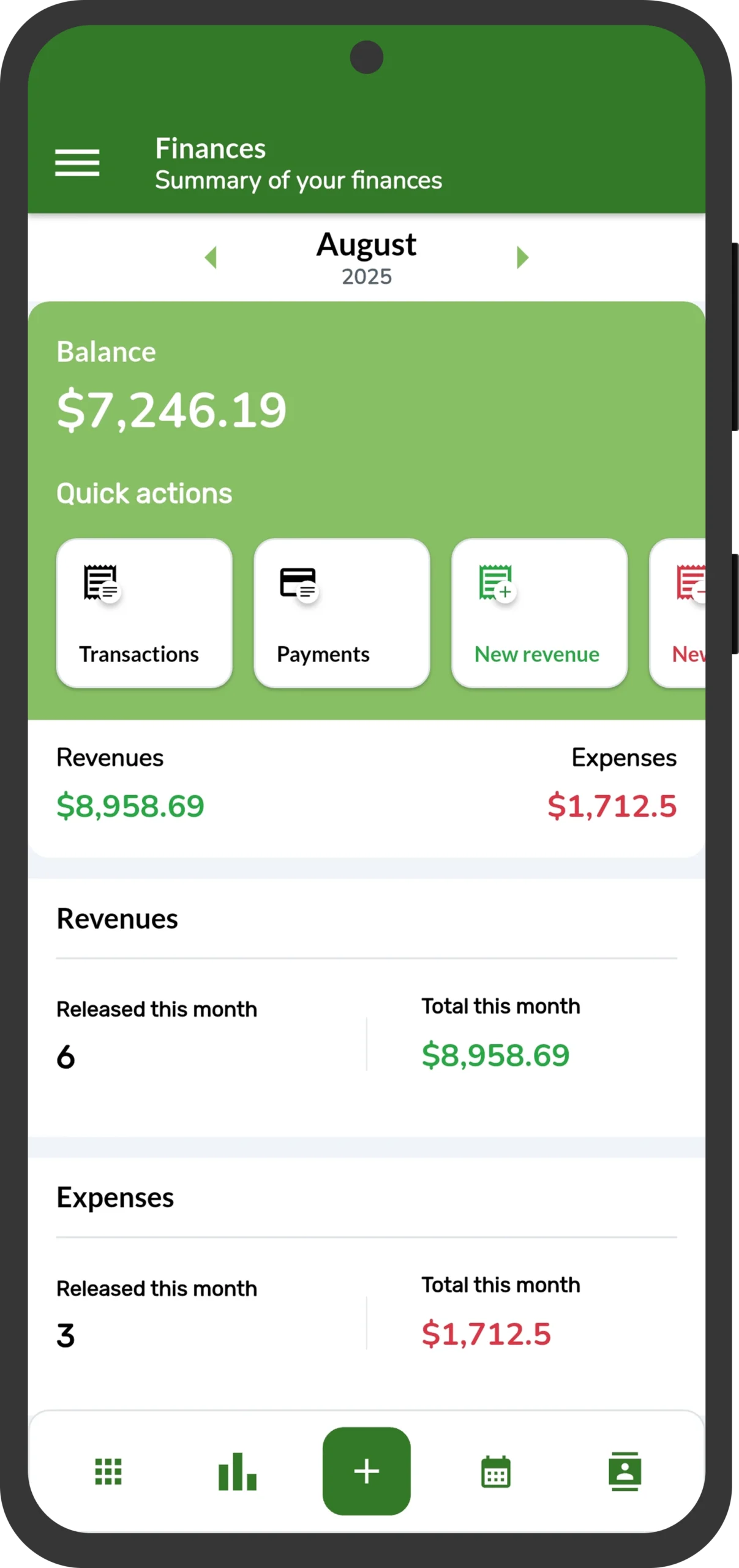Viewport: 739px width, 1568px height.
Task: Go to the previous month
Action: click(211, 257)
